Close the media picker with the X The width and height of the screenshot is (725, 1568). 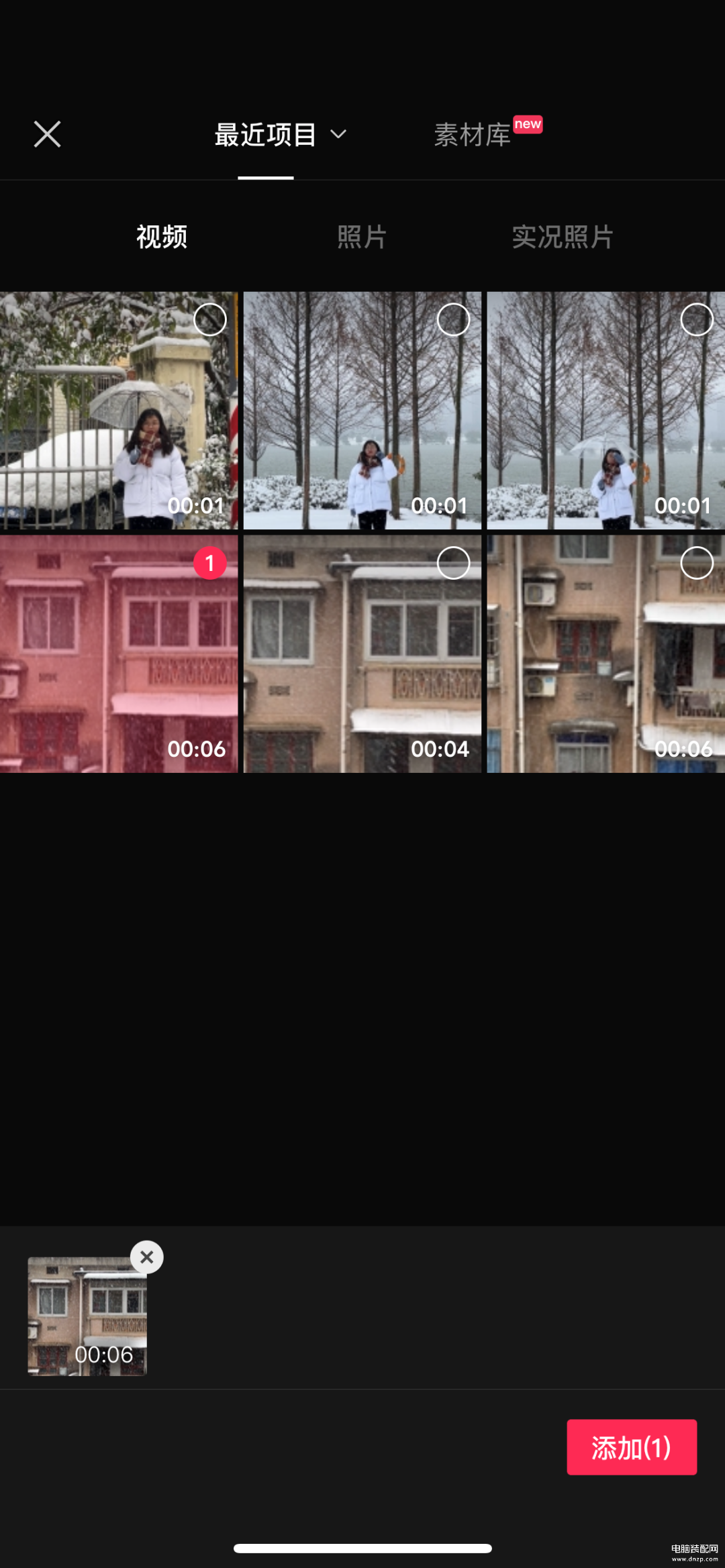click(47, 134)
